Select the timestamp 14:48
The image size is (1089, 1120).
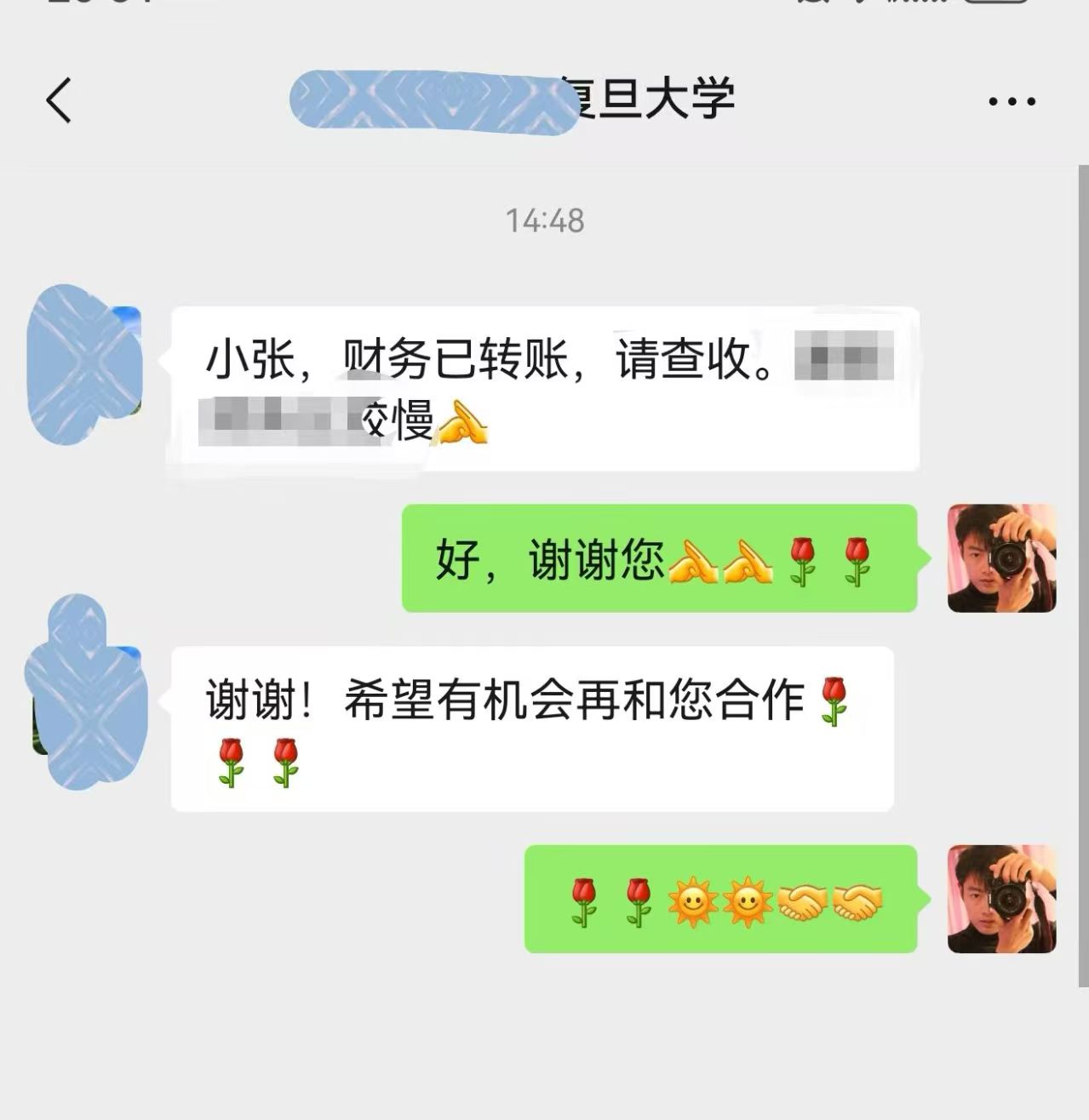pyautogui.click(x=545, y=222)
